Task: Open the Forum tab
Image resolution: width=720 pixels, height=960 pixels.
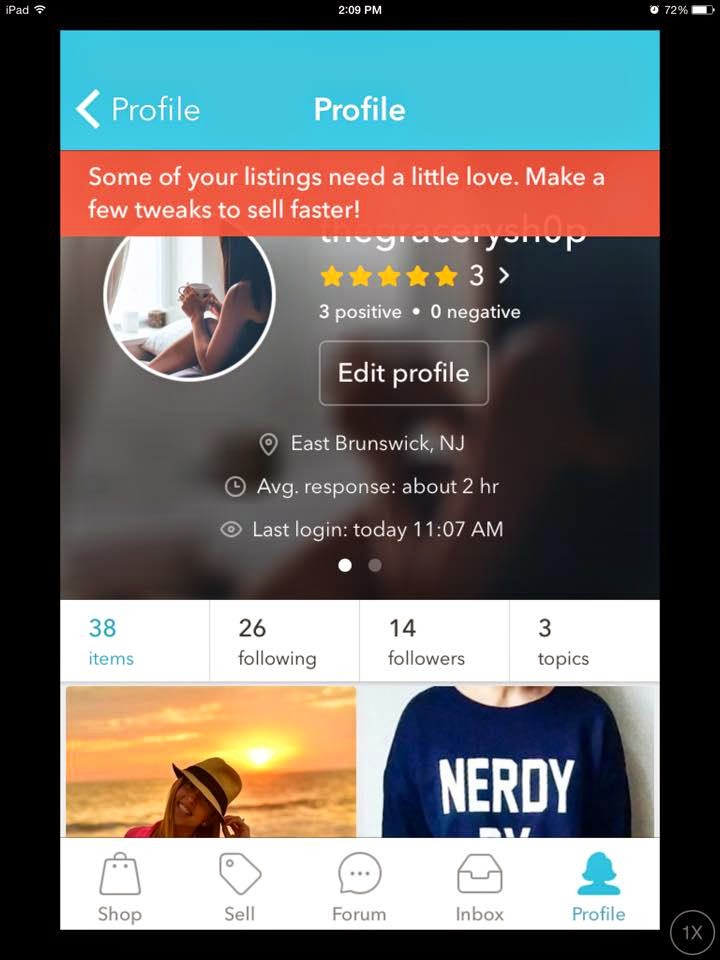Action: [x=359, y=887]
